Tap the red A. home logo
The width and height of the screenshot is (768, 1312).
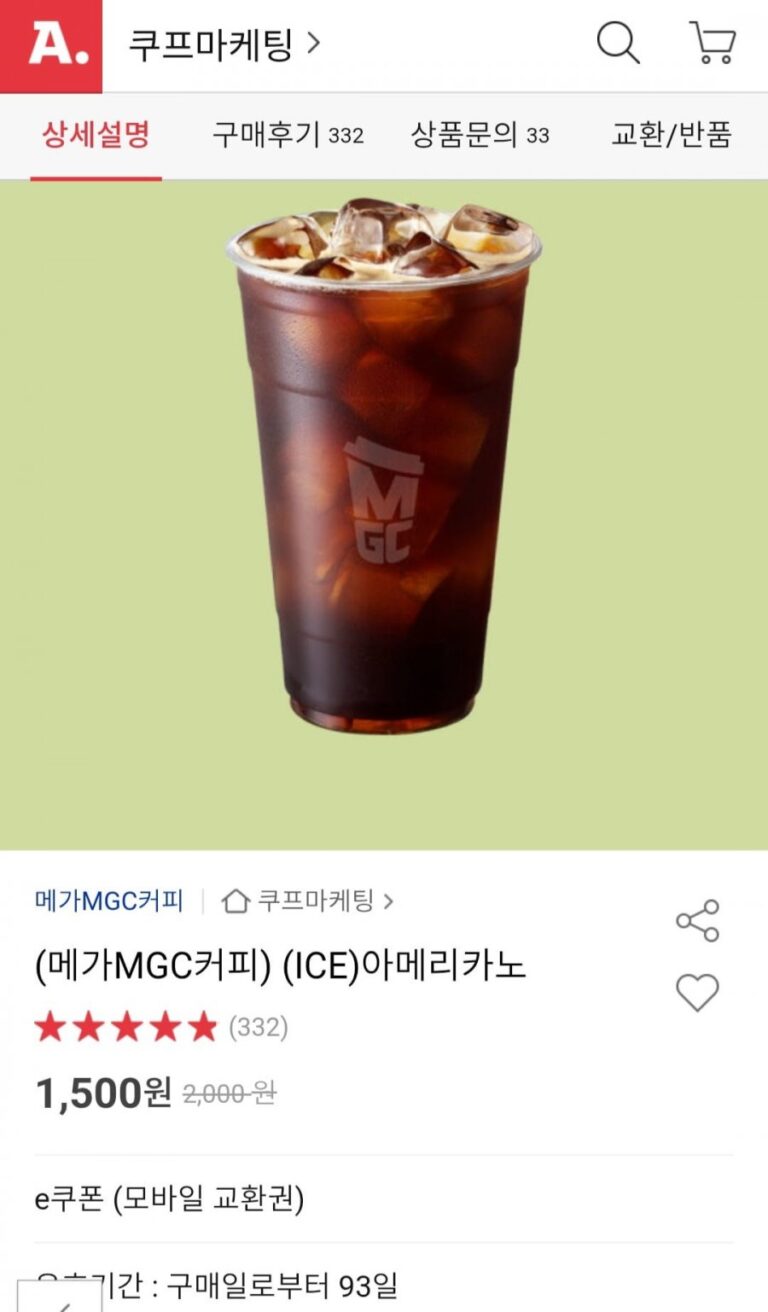(x=51, y=46)
